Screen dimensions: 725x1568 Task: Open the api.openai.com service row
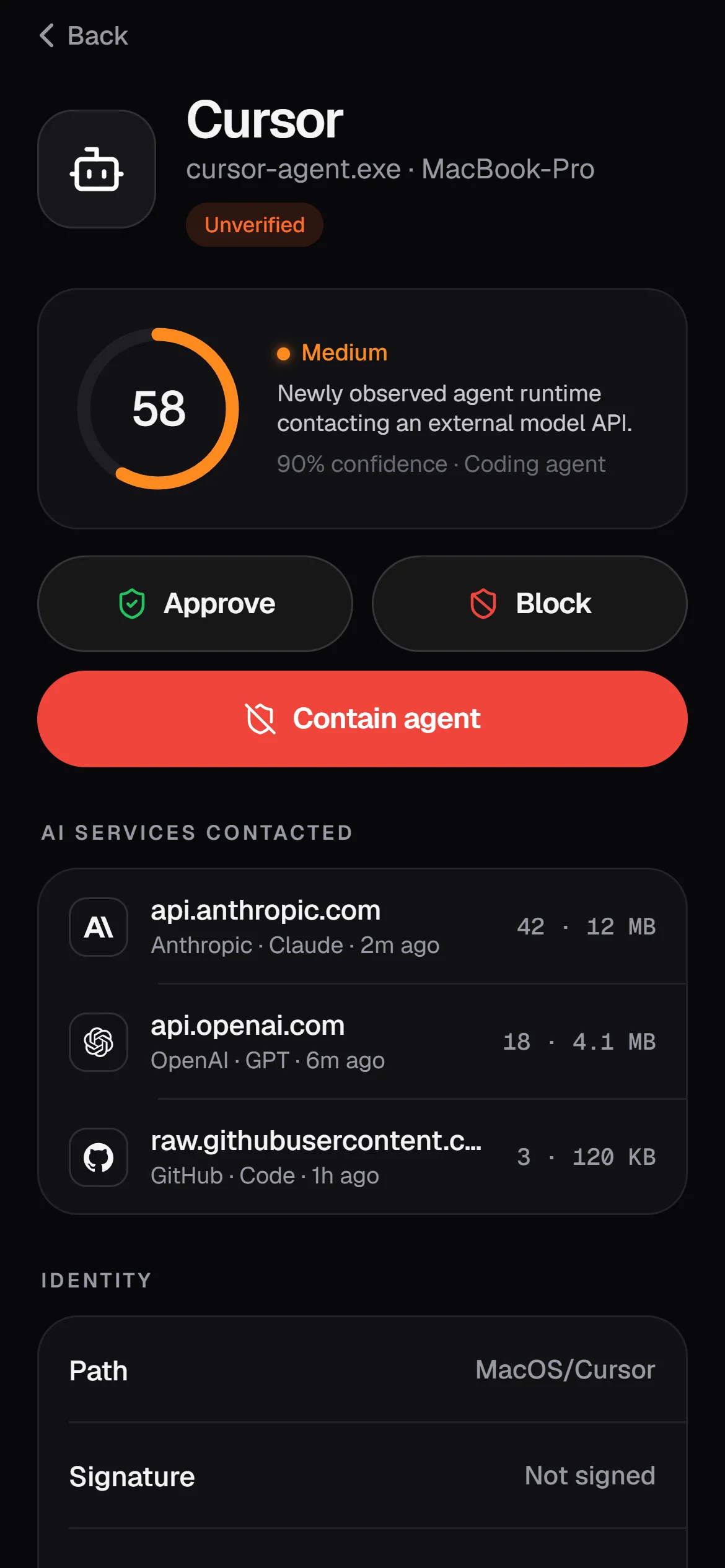(362, 1042)
